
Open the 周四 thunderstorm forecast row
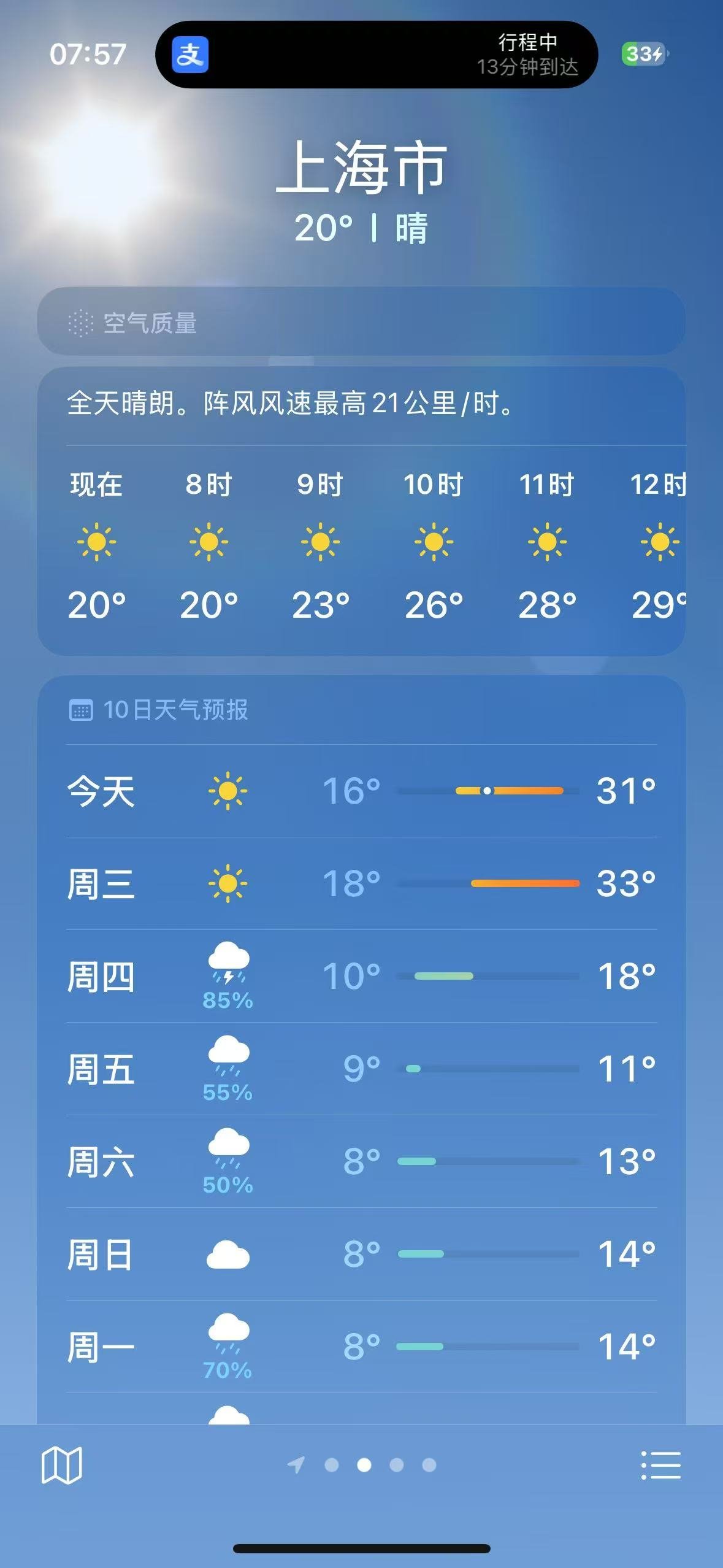point(361,976)
